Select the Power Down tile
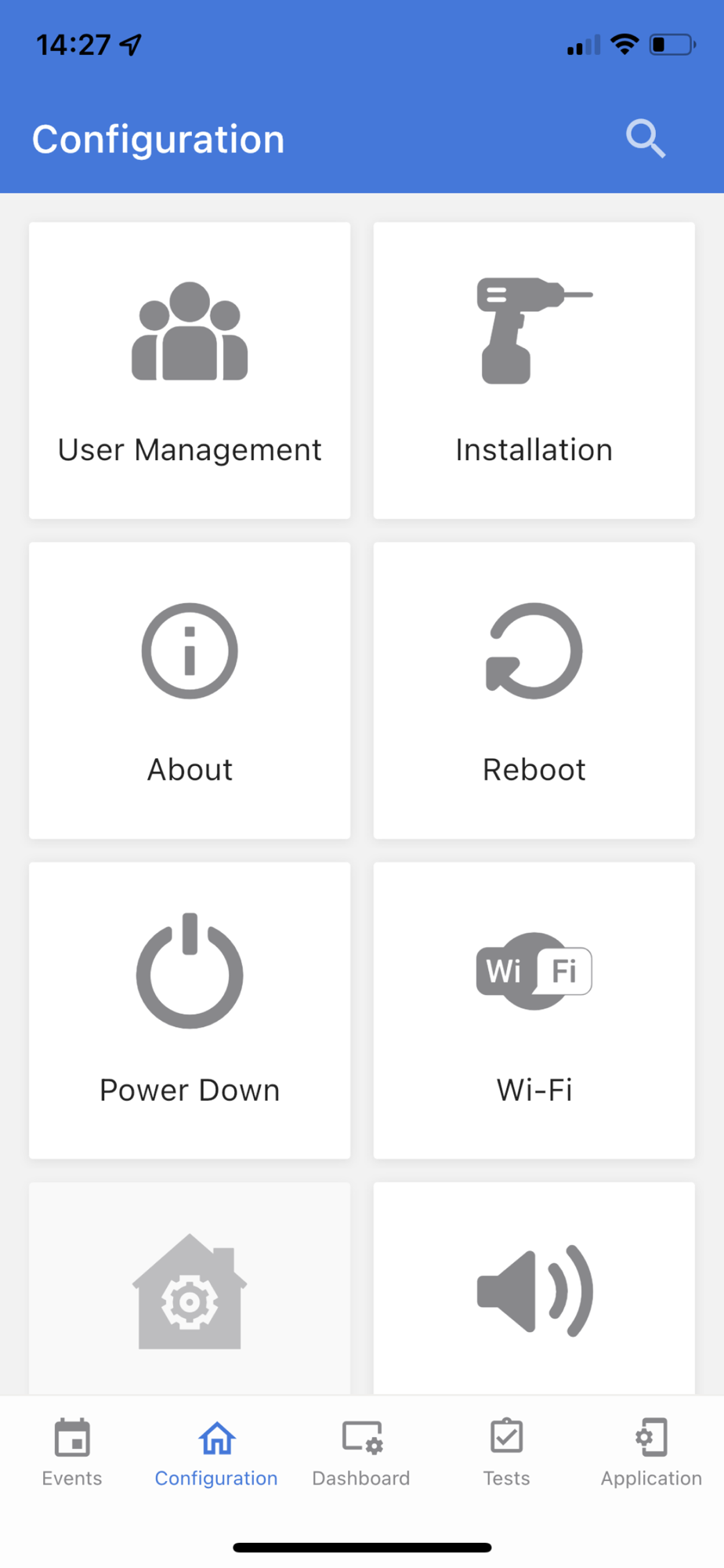The height and width of the screenshot is (1568, 724). tap(190, 1011)
